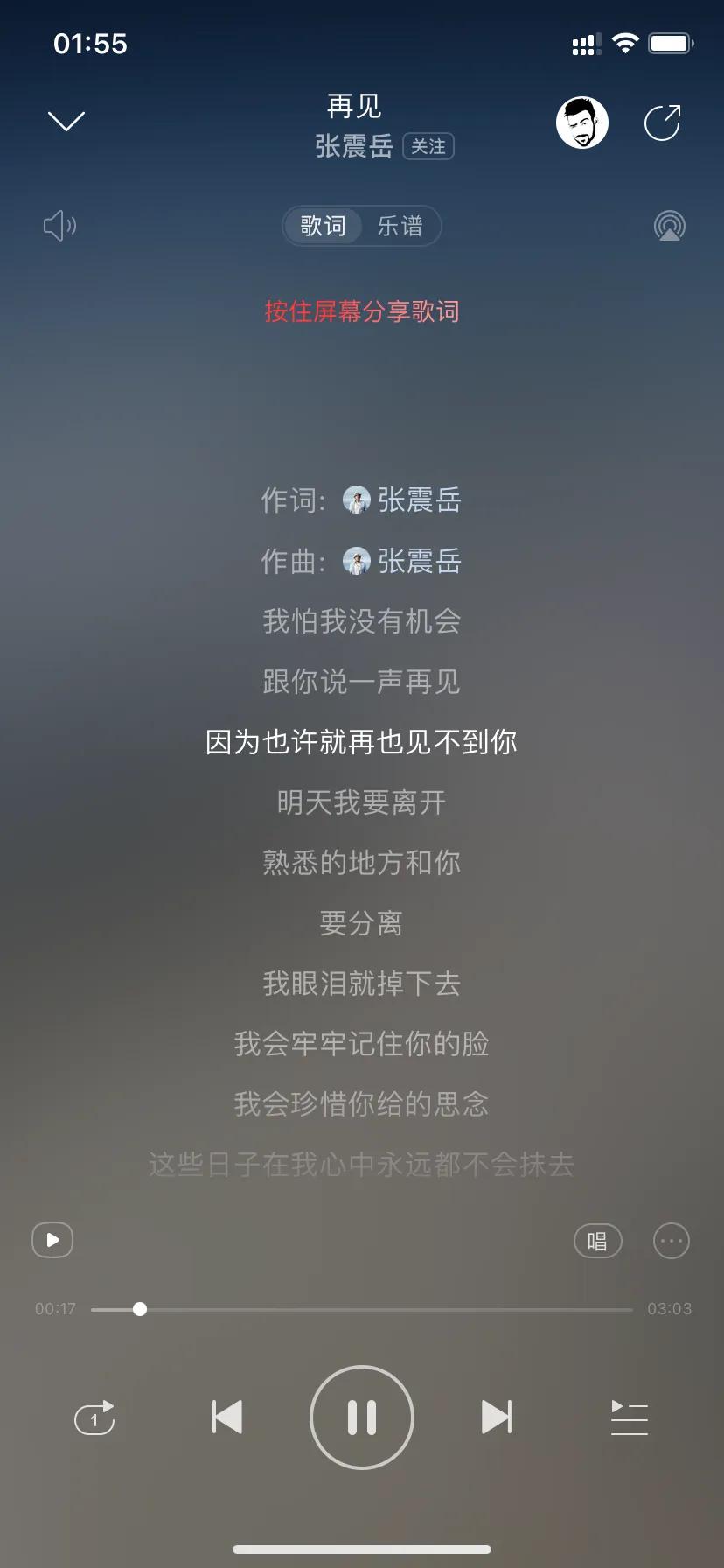Pause the current song

tap(362, 1417)
